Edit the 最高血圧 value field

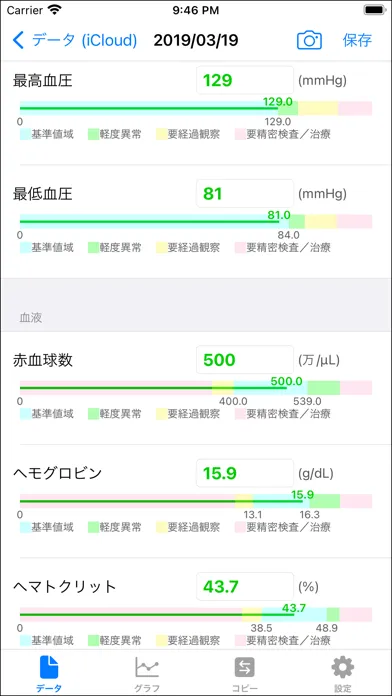[245, 80]
